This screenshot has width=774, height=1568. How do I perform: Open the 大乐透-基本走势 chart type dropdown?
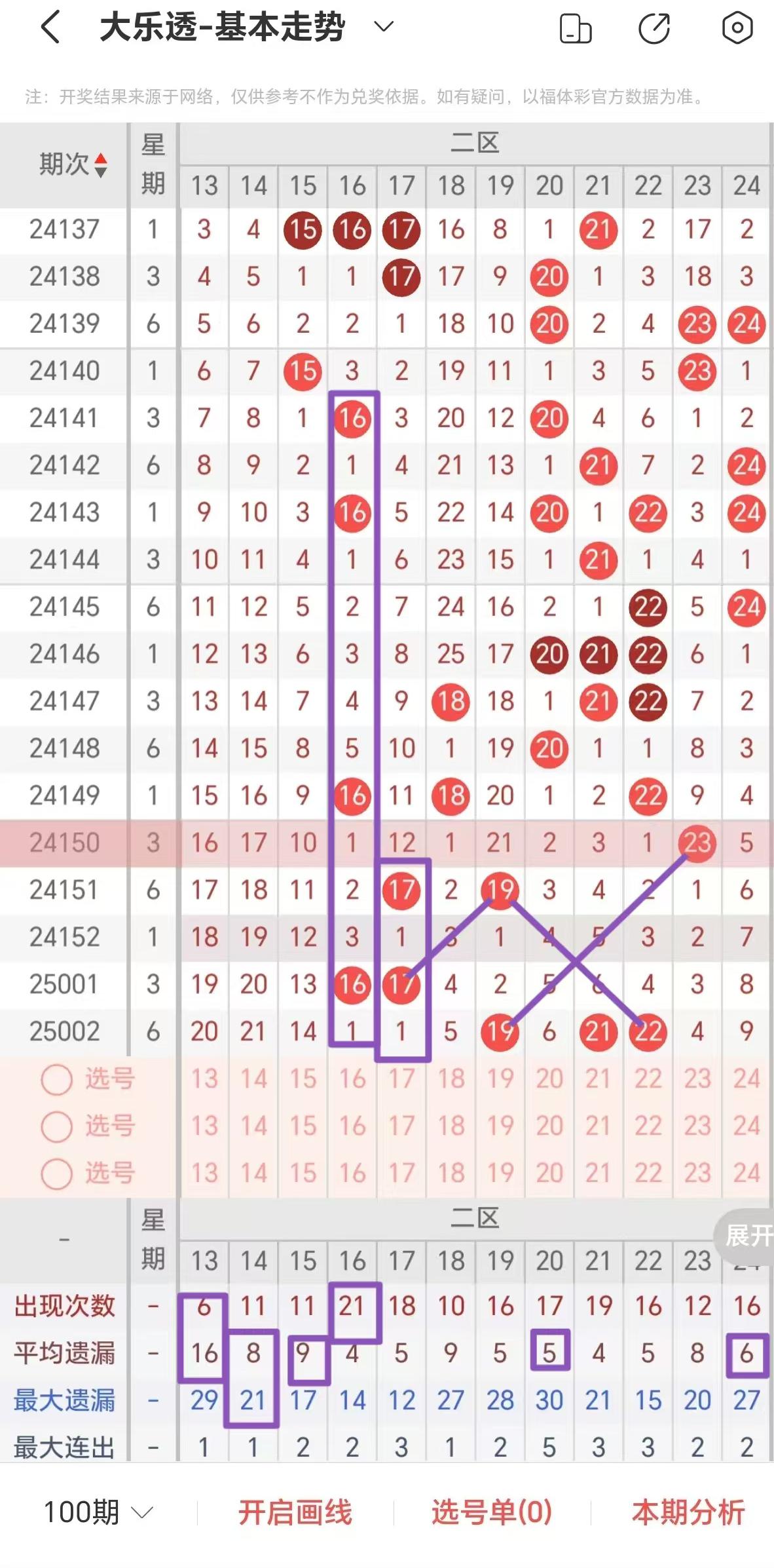(x=383, y=28)
